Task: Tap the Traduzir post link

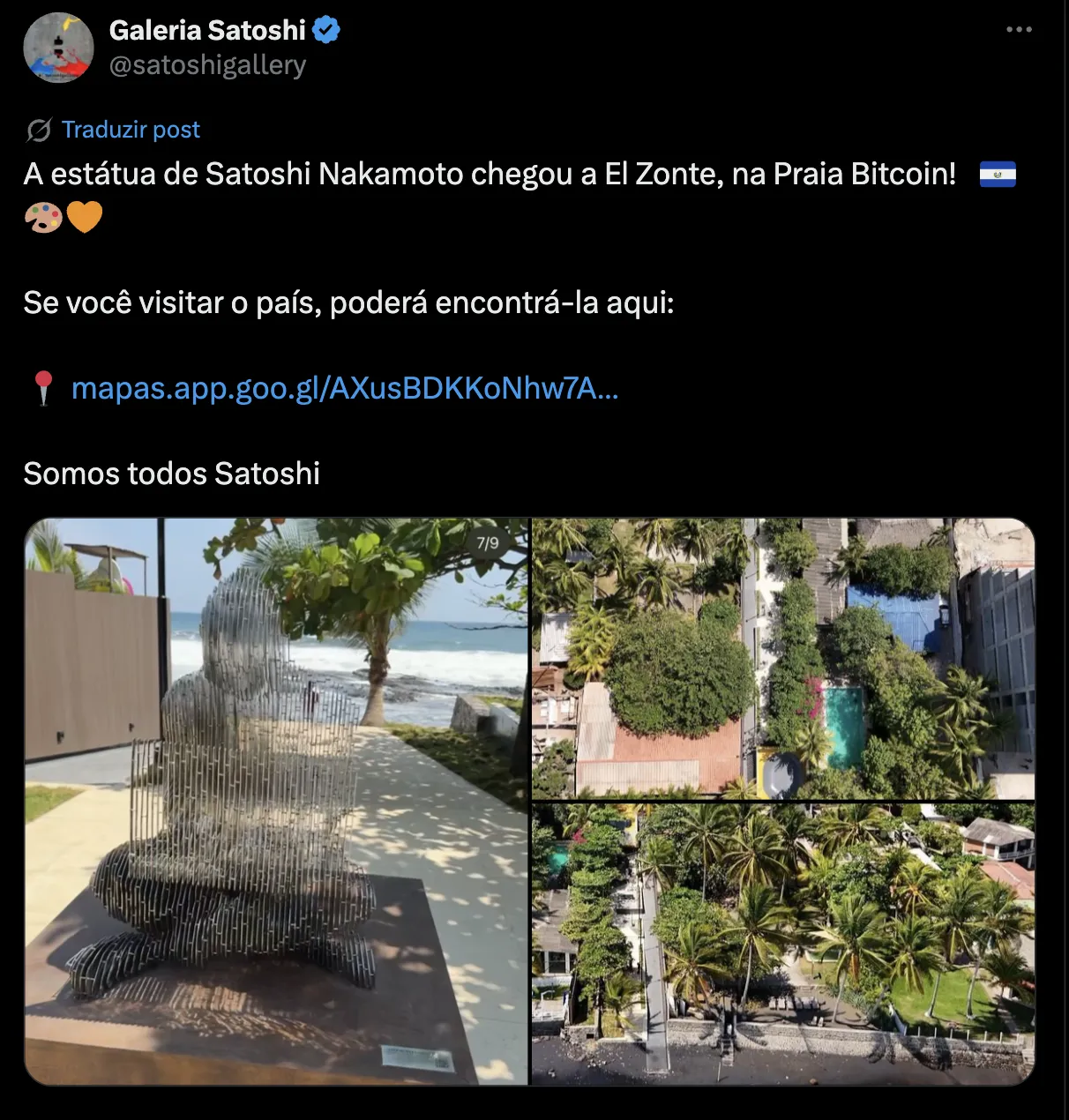Action: (x=131, y=130)
